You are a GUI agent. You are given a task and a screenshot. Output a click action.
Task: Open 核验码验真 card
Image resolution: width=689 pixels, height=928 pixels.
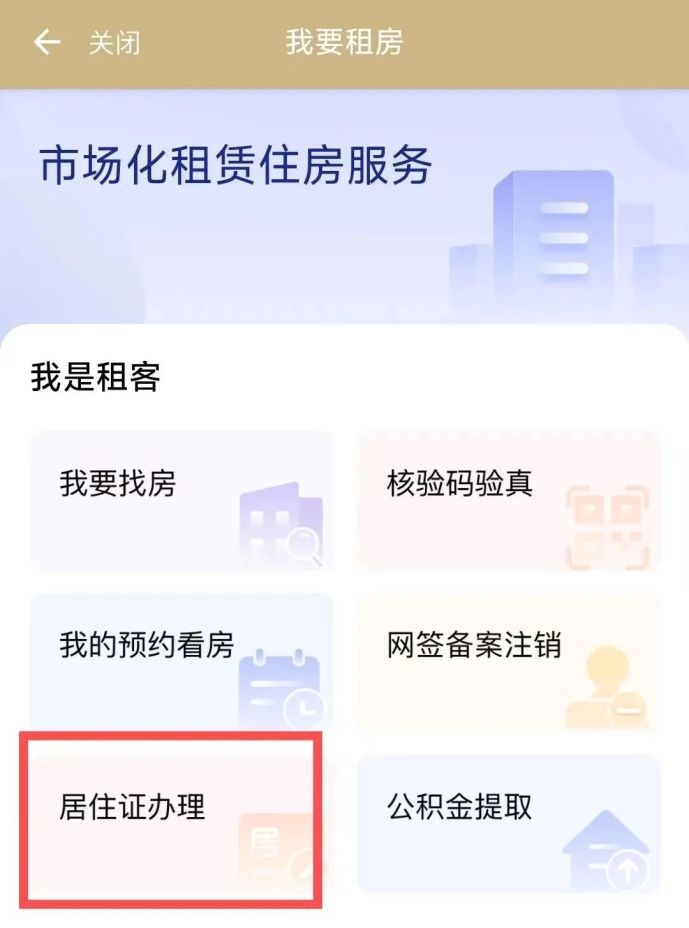(509, 501)
